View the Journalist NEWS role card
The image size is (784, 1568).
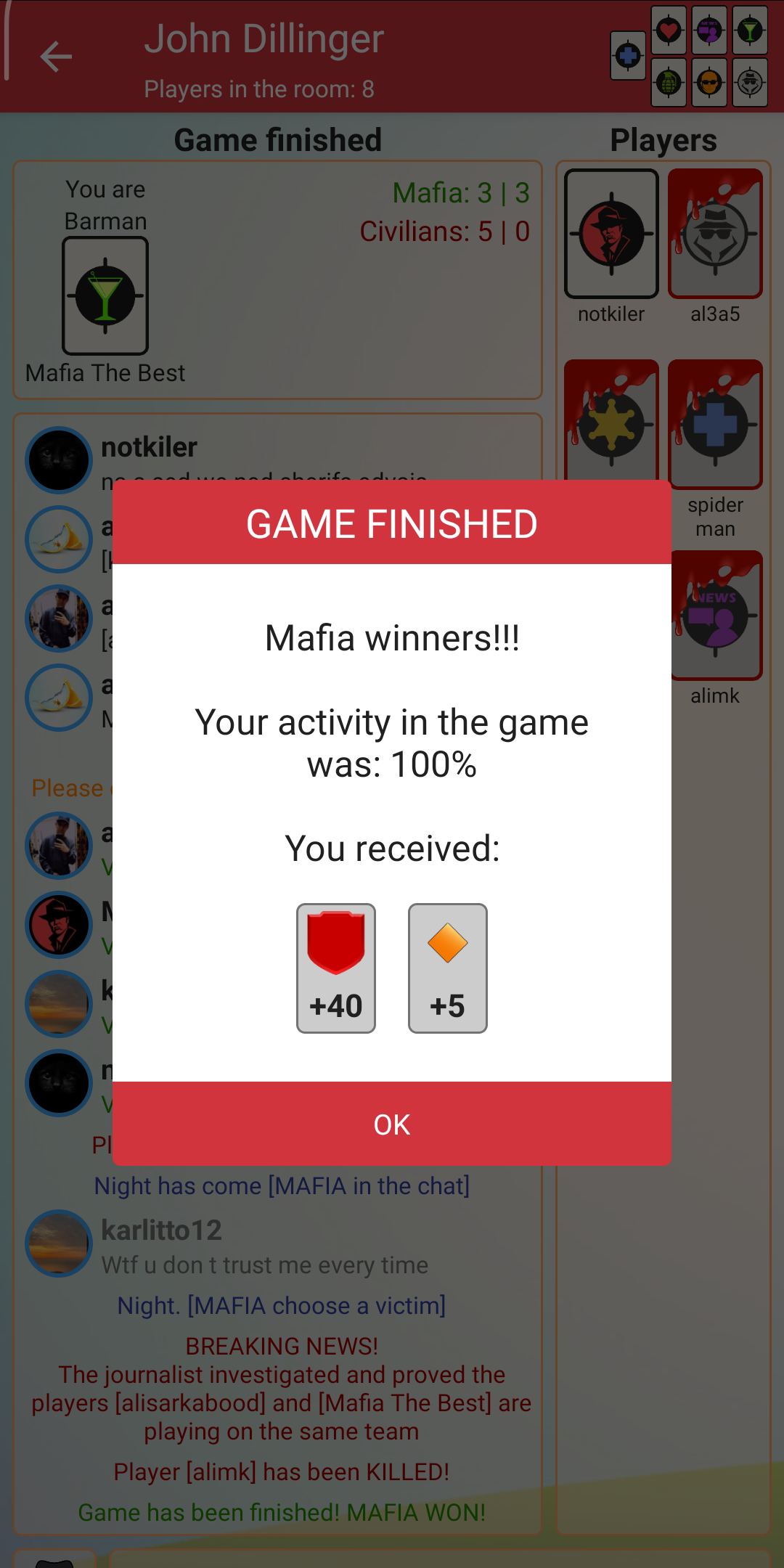point(709,30)
